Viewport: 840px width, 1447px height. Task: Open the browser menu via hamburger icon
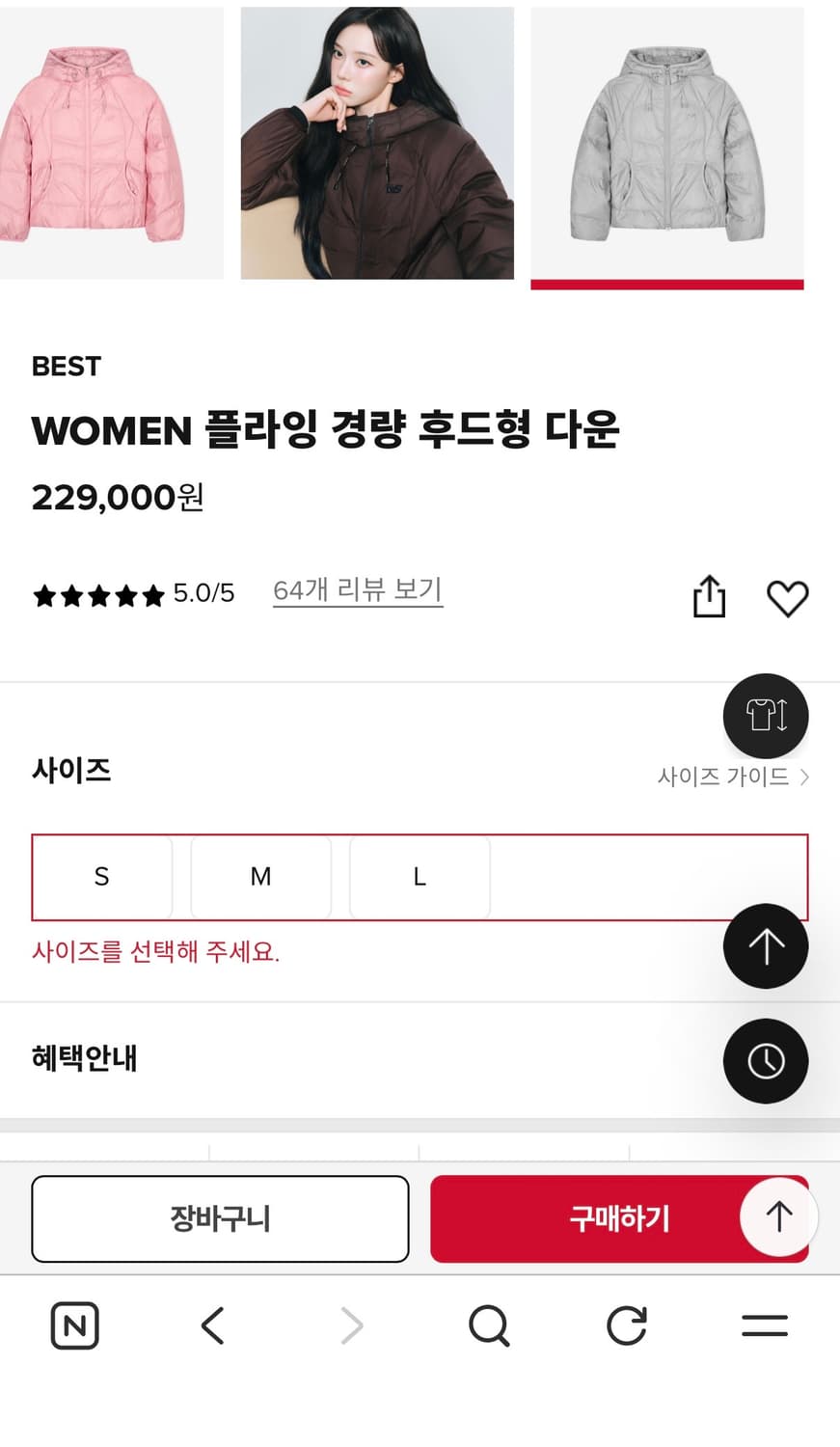pyautogui.click(x=763, y=1325)
